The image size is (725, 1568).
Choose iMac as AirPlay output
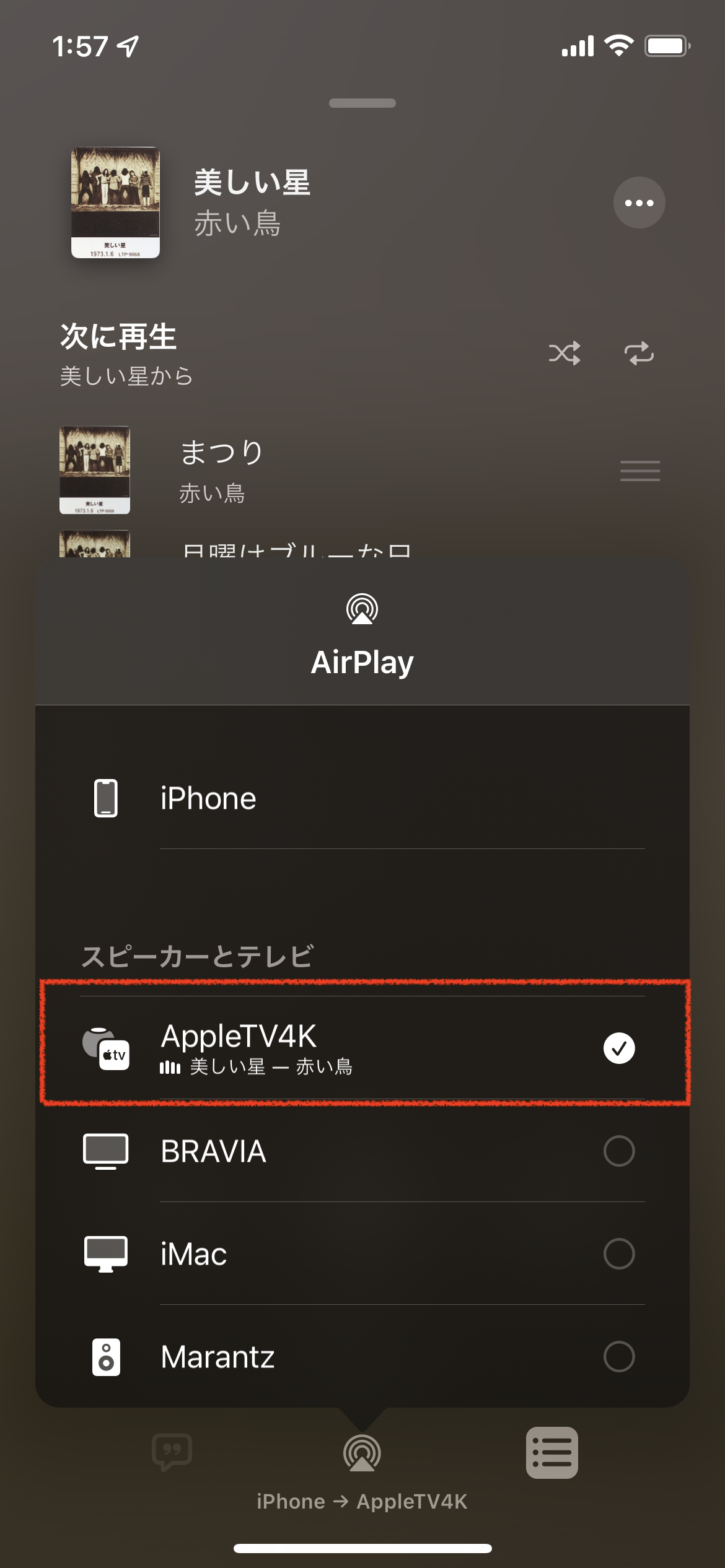[x=618, y=1254]
